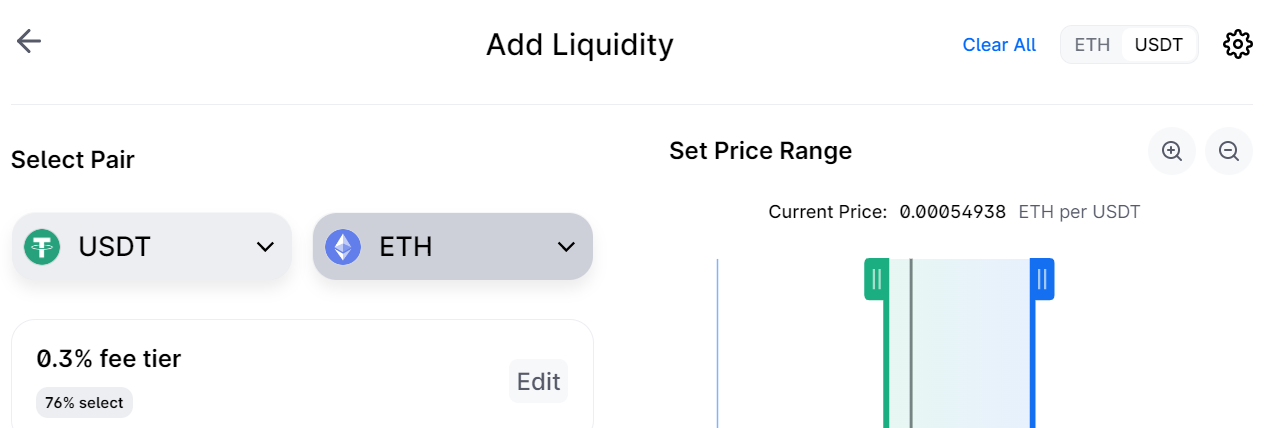
Task: Tap Clear All link
Action: click(998, 45)
